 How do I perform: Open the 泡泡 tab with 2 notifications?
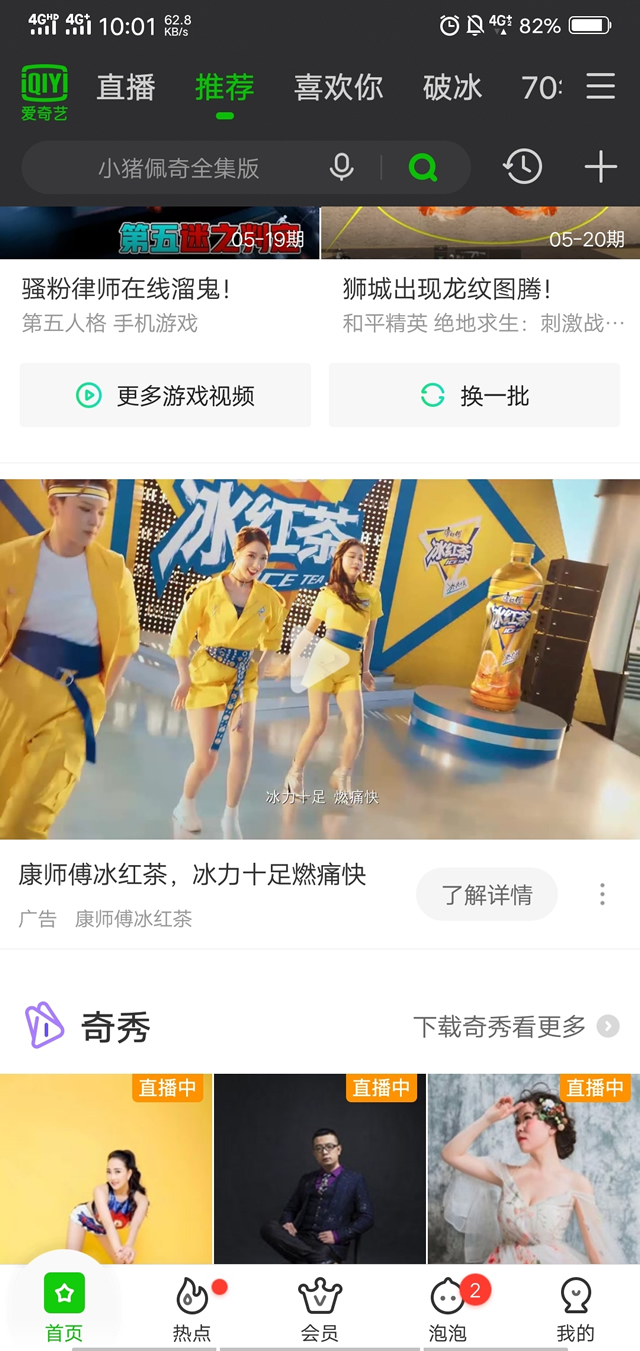pyautogui.click(x=448, y=1308)
